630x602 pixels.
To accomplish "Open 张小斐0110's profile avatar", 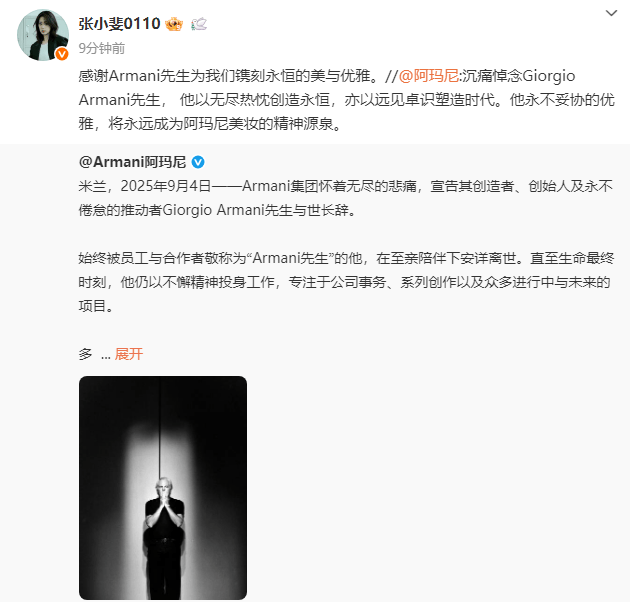I will 43,33.
